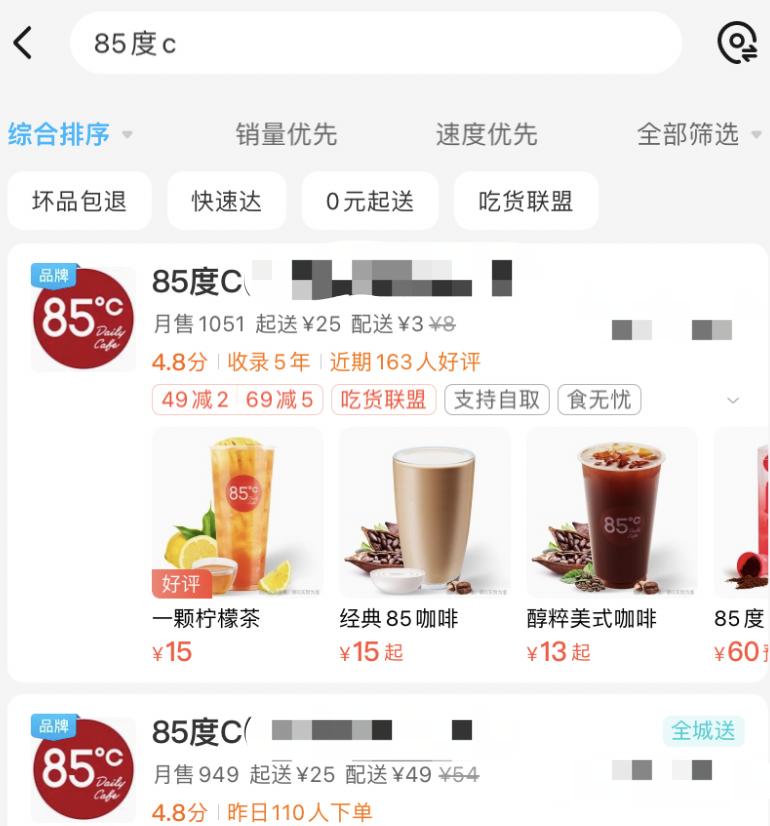Select the 支持自取 service tag
770x826 pixels.
pyautogui.click(x=495, y=399)
